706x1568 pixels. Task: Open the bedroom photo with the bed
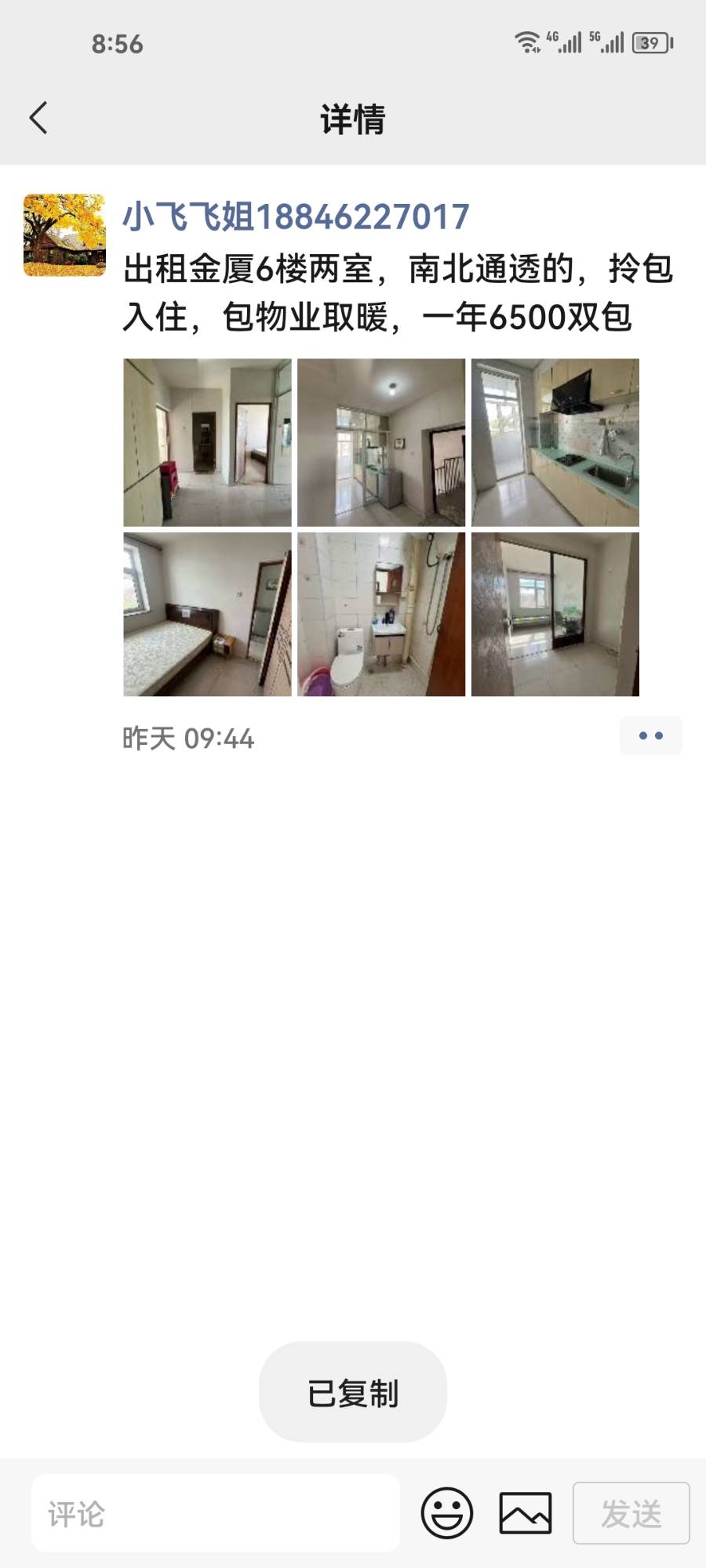coord(207,615)
